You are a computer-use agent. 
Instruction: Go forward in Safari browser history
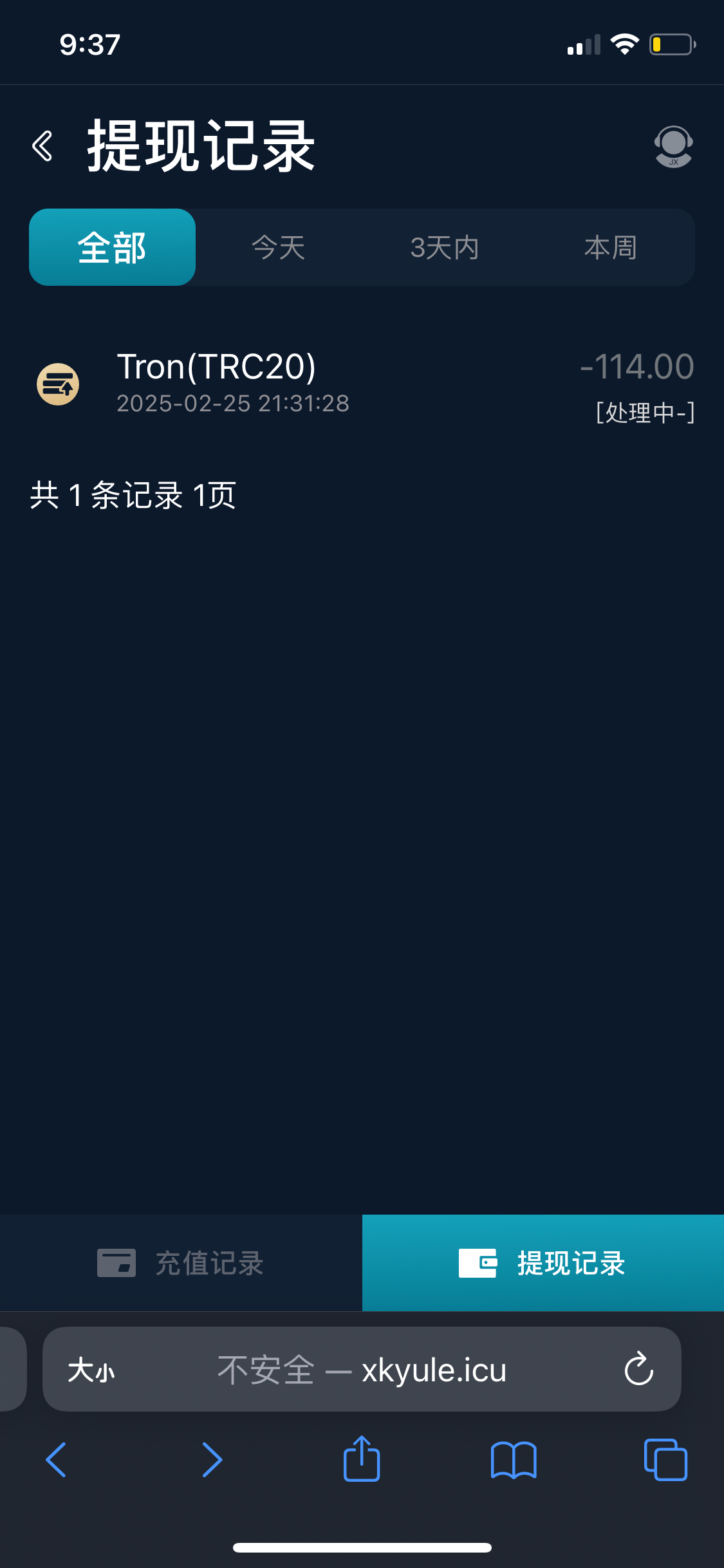point(212,1459)
